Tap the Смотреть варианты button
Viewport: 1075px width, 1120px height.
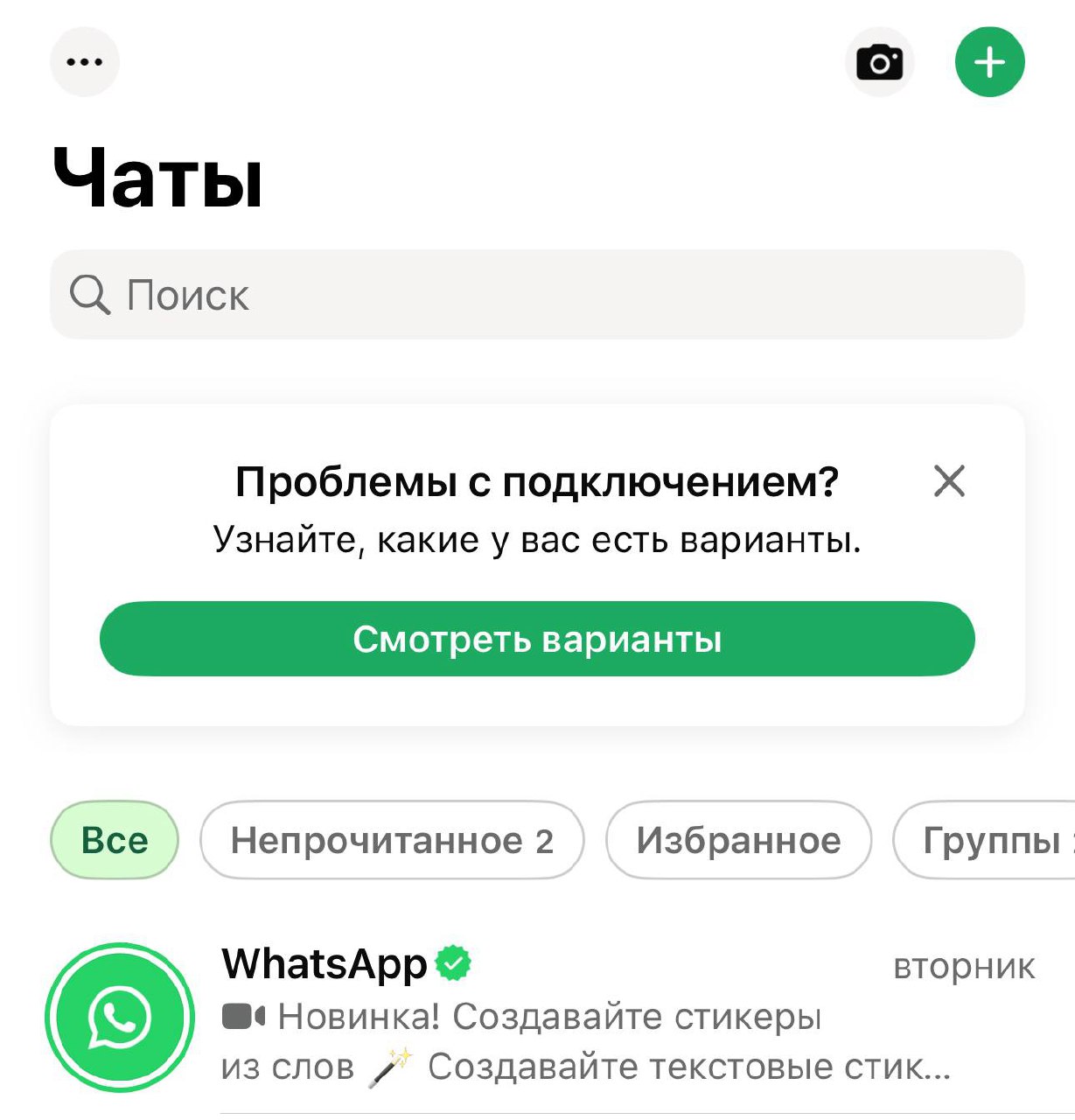536,639
